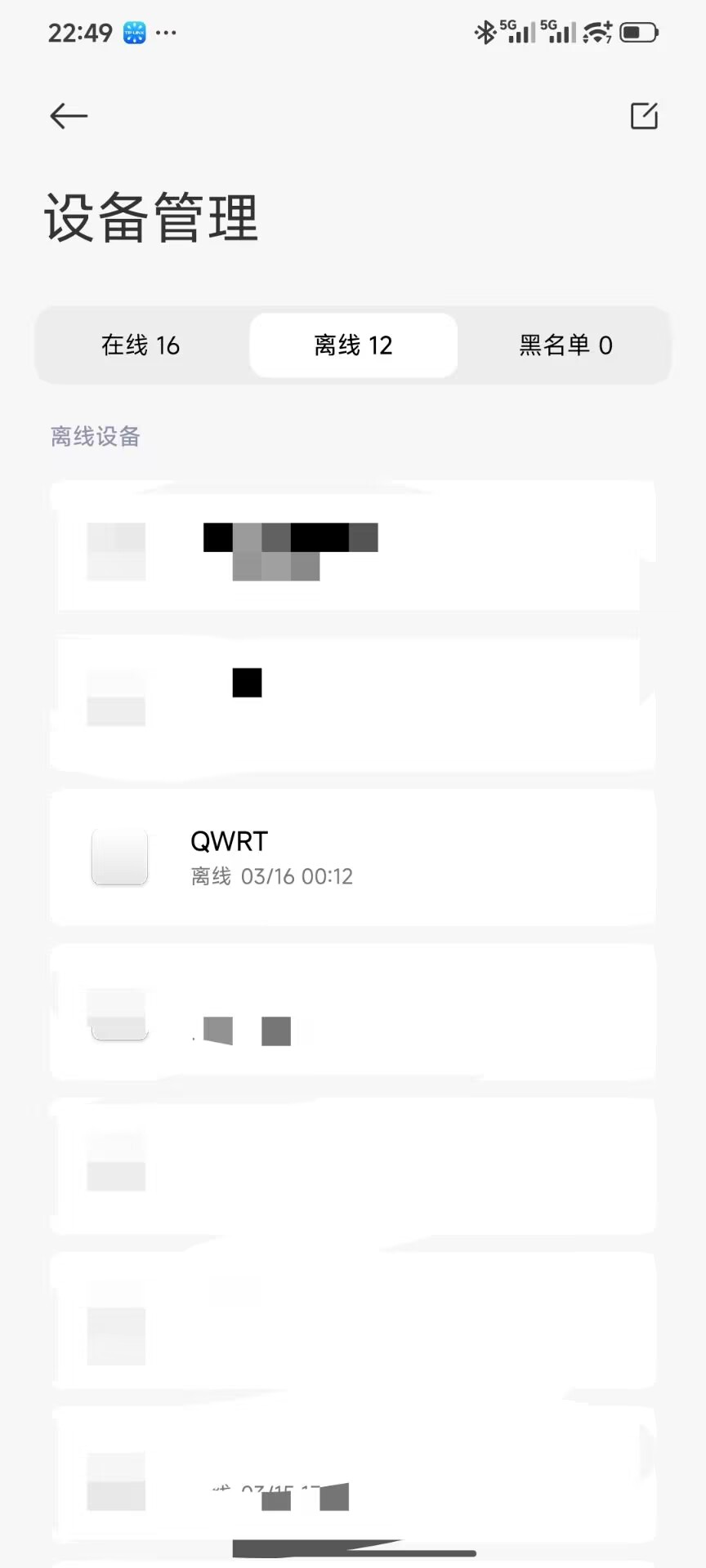Select the 离线 12 tab
The height and width of the screenshot is (1568, 706).
(353, 345)
